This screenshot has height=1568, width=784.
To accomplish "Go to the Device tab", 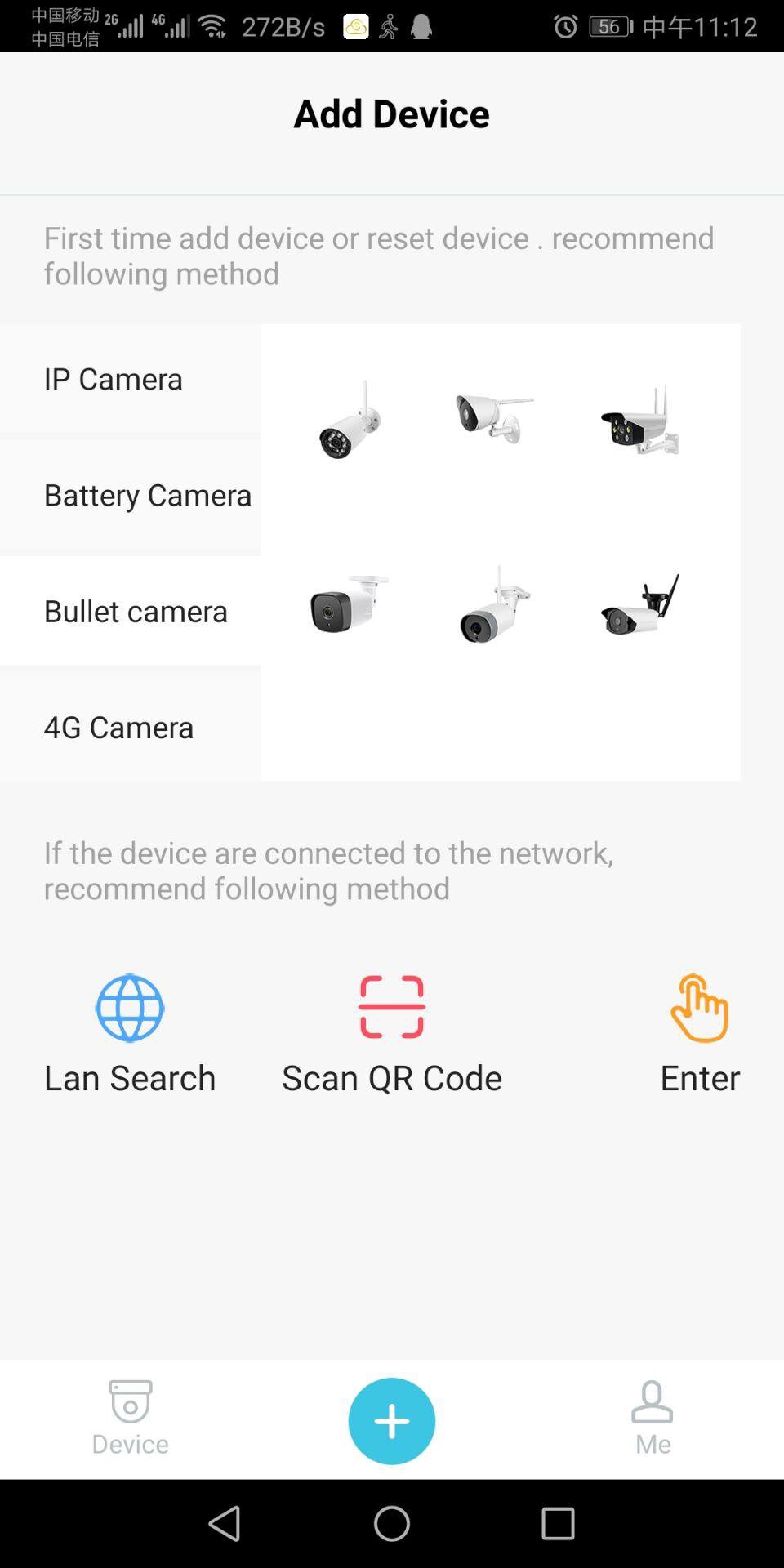I will (x=131, y=1419).
